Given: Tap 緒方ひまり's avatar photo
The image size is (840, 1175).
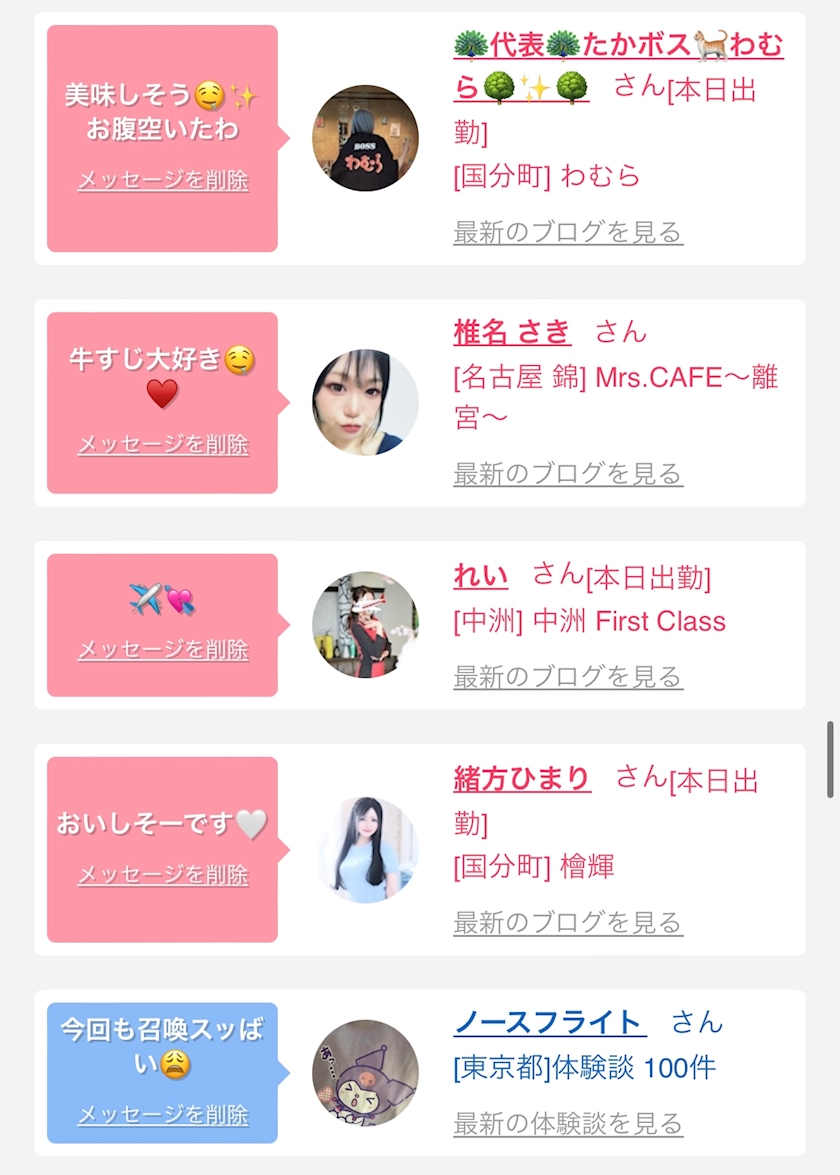Looking at the screenshot, I should click(366, 850).
